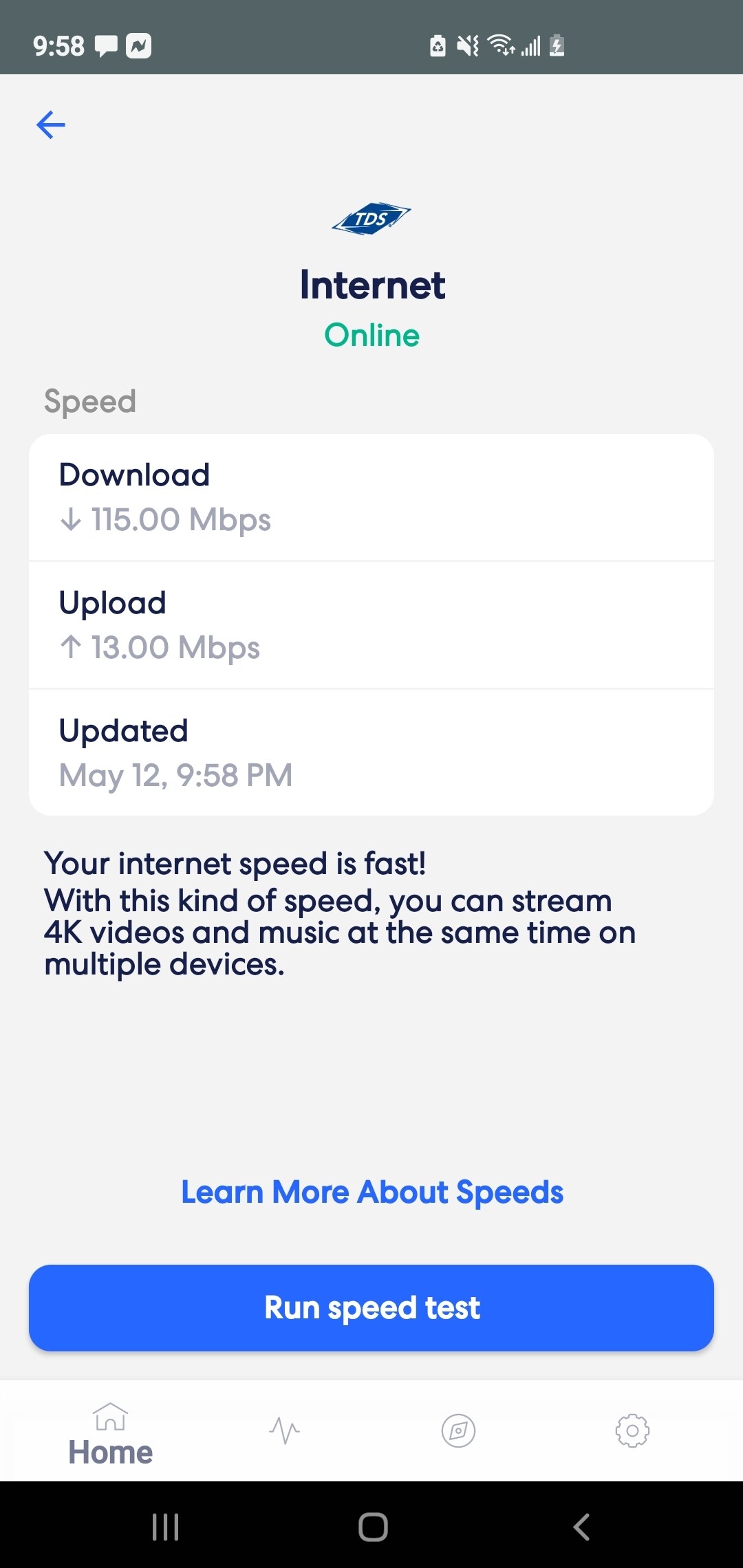Open the compass discover tab
This screenshot has width=743, height=1568.
tap(458, 1430)
